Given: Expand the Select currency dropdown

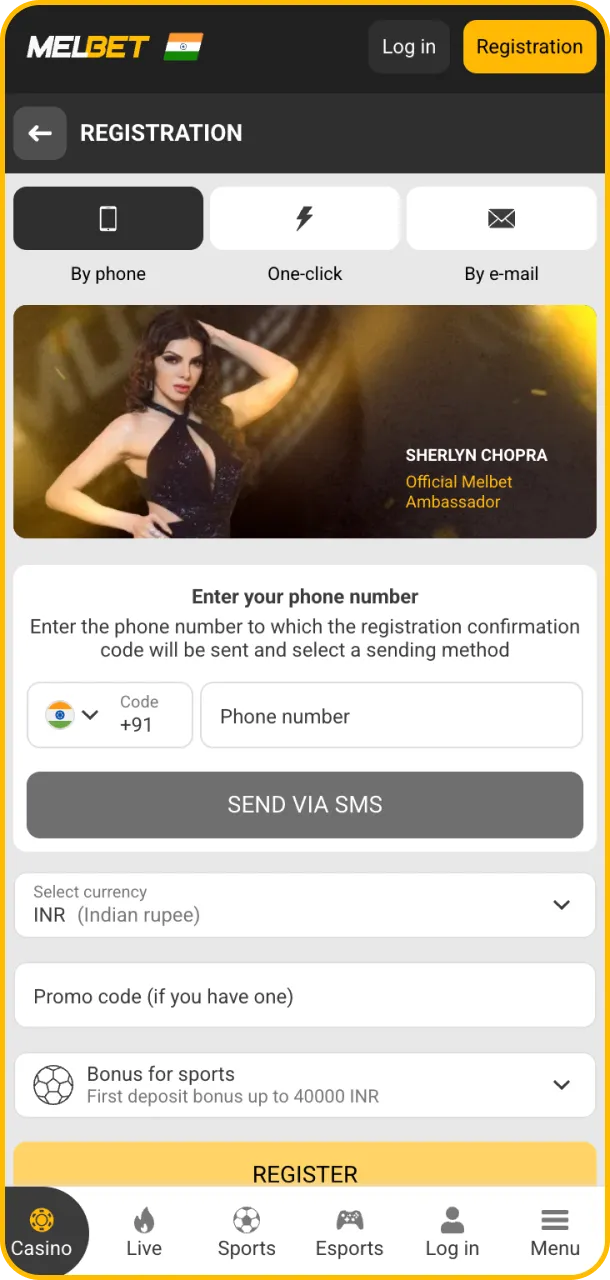Looking at the screenshot, I should point(304,905).
